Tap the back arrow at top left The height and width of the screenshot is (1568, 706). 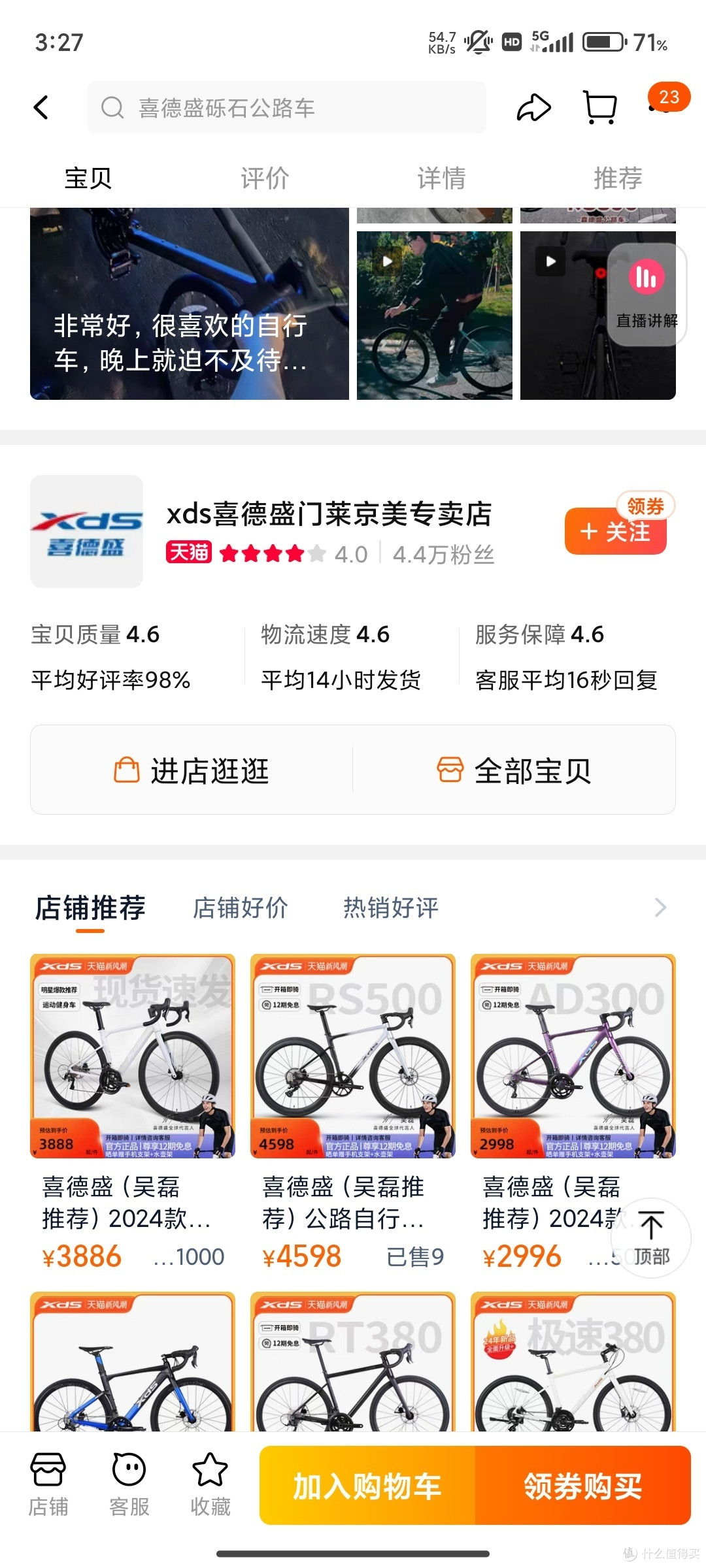click(x=41, y=107)
